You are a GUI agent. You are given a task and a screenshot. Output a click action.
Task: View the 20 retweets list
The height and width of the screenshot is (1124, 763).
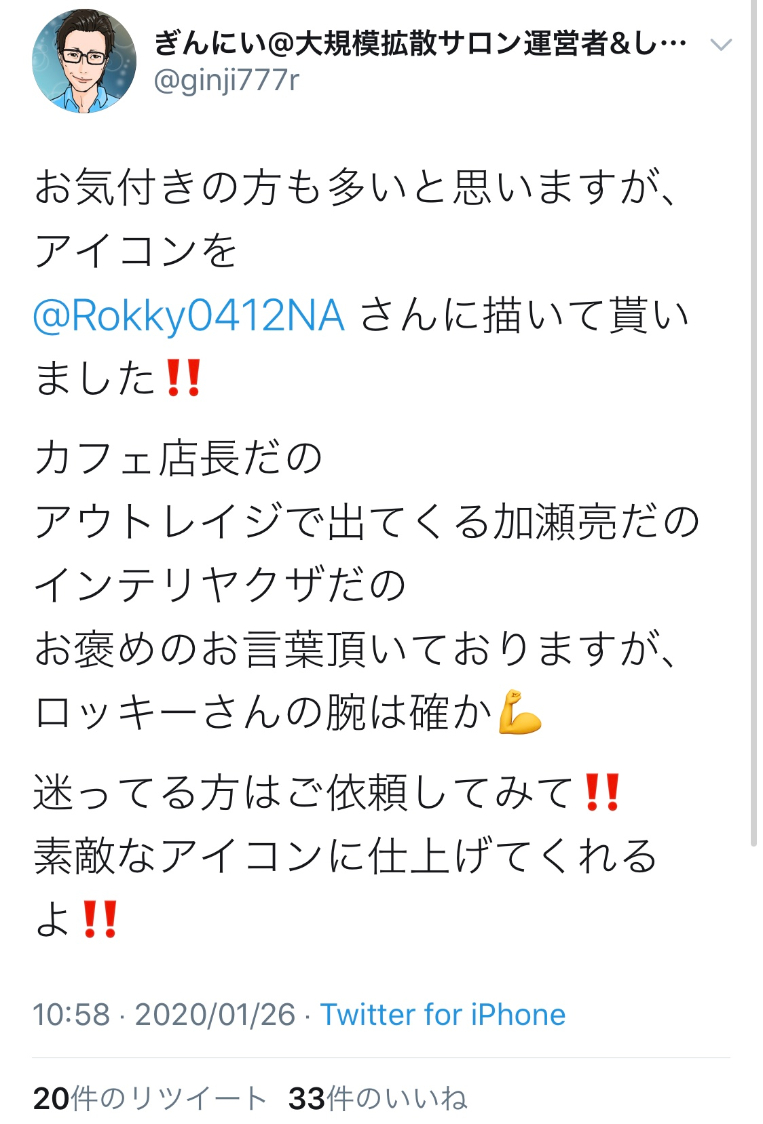click(150, 1099)
